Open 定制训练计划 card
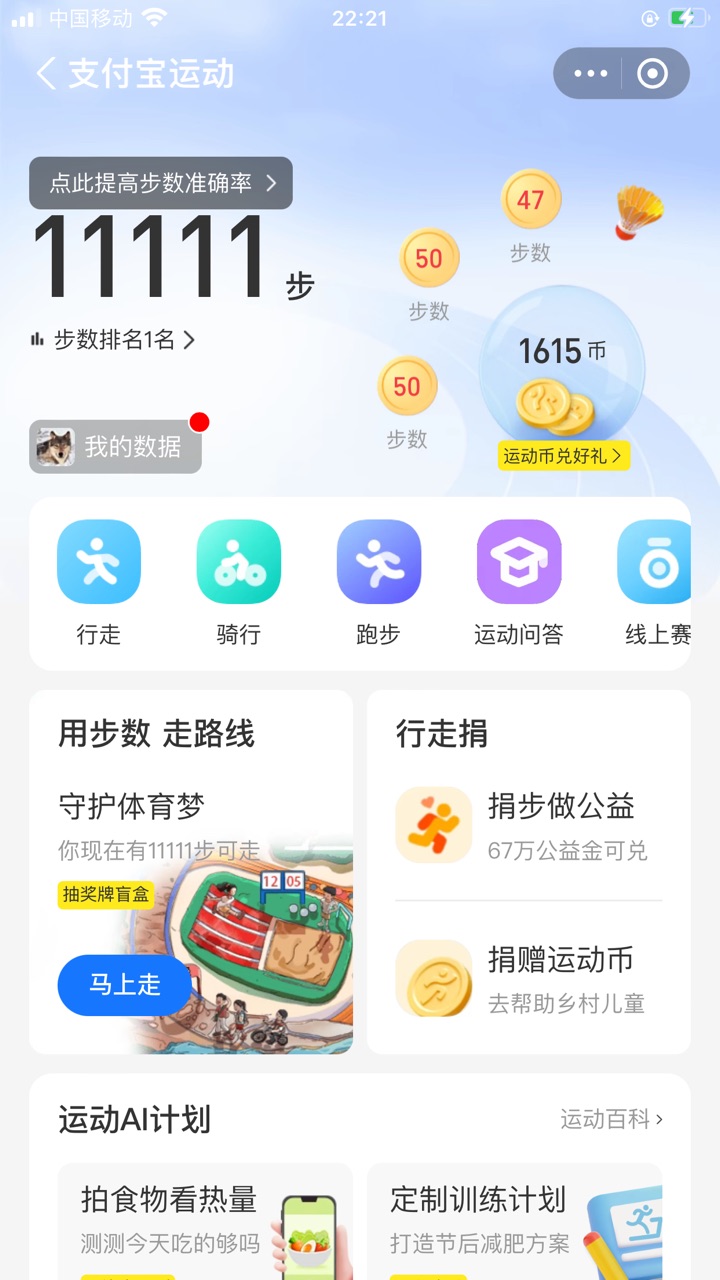The image size is (720, 1280). [x=515, y=1222]
